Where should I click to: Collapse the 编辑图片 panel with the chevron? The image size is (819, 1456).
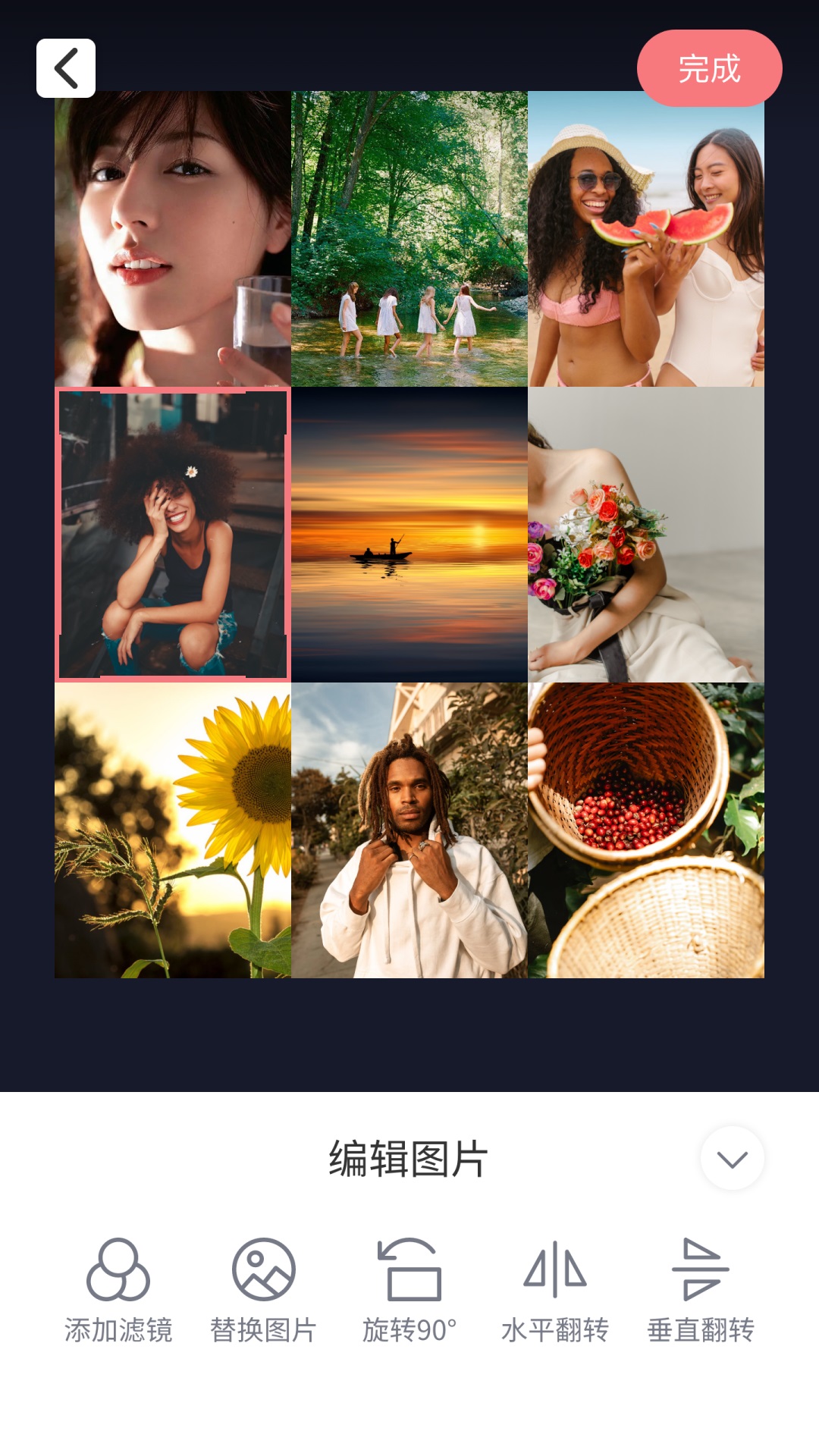tap(733, 1159)
